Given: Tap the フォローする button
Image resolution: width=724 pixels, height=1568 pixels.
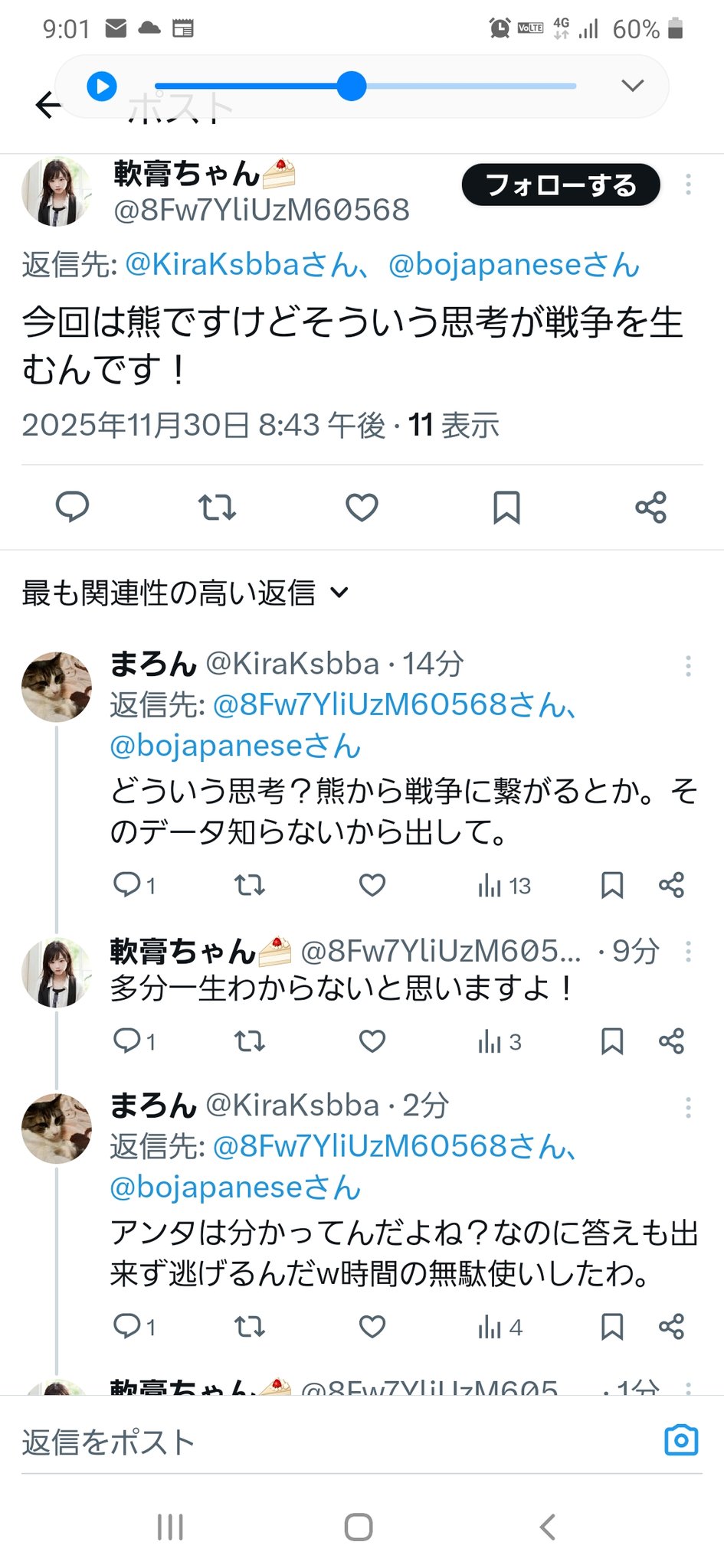Looking at the screenshot, I should point(560,185).
